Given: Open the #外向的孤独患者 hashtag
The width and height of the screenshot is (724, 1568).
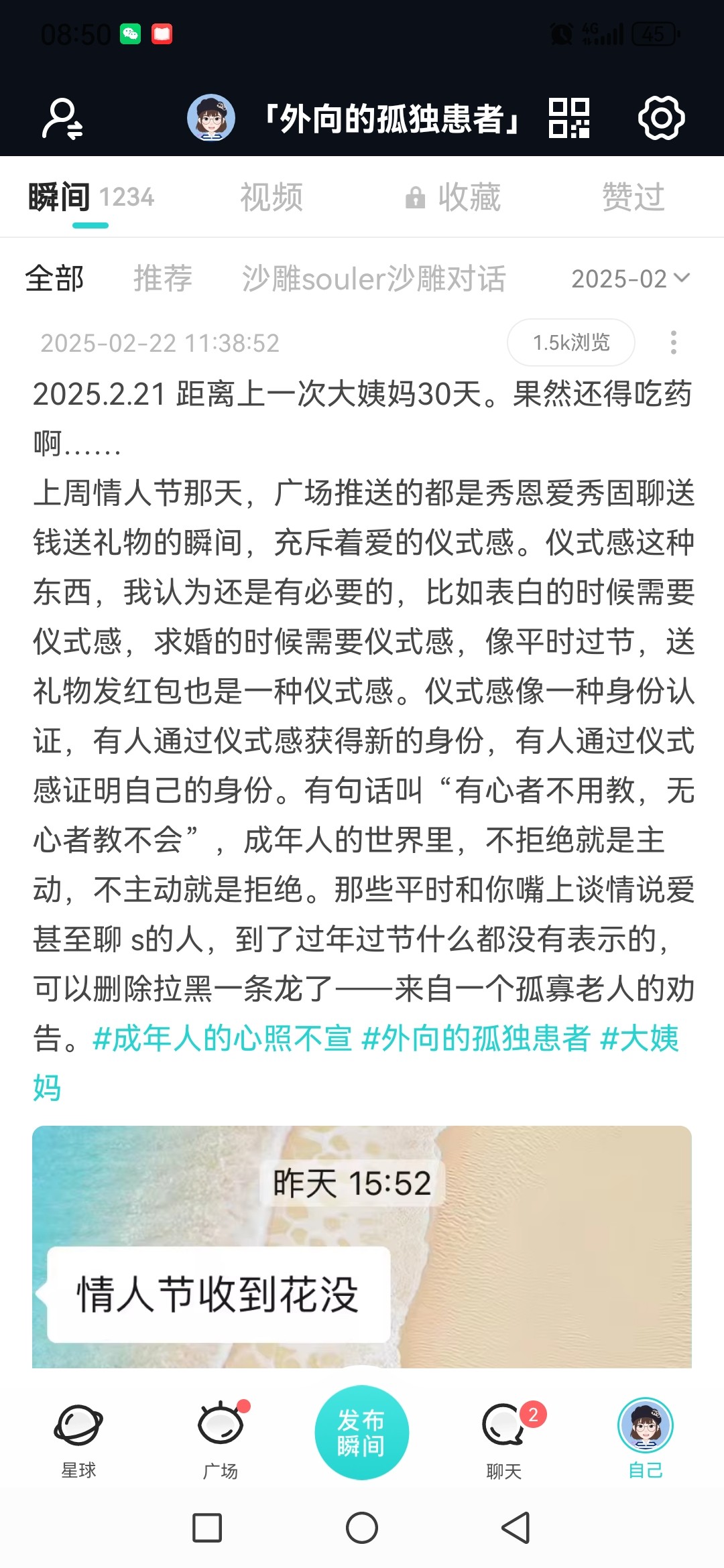Looking at the screenshot, I should click(476, 1039).
